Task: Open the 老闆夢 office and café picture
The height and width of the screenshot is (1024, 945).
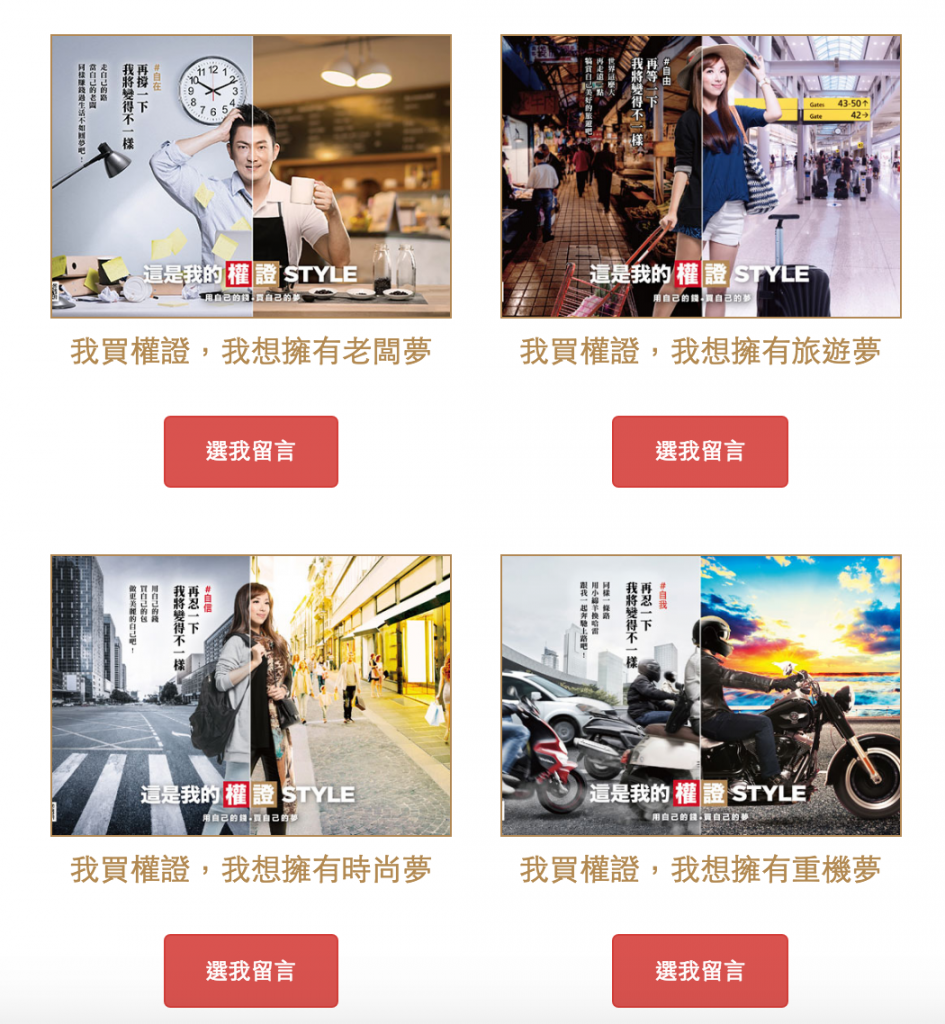Action: (x=251, y=177)
